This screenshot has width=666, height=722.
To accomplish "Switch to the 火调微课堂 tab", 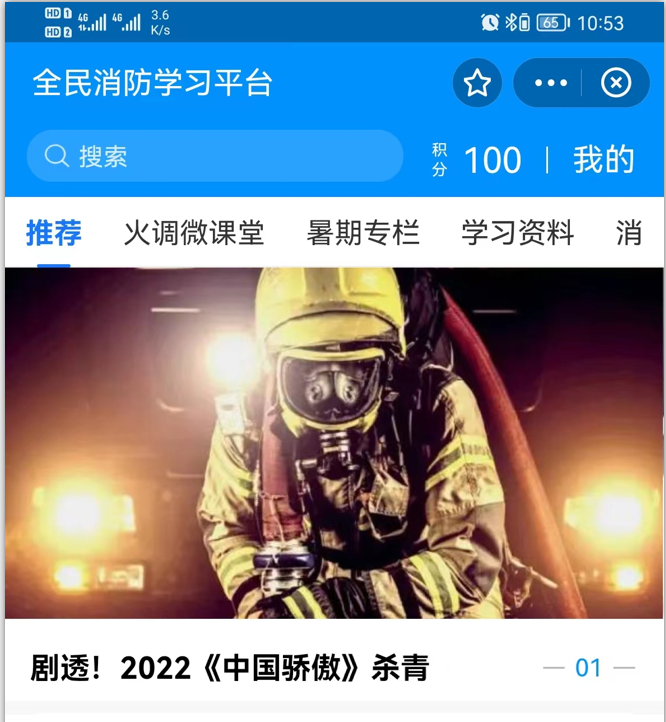I will (194, 234).
